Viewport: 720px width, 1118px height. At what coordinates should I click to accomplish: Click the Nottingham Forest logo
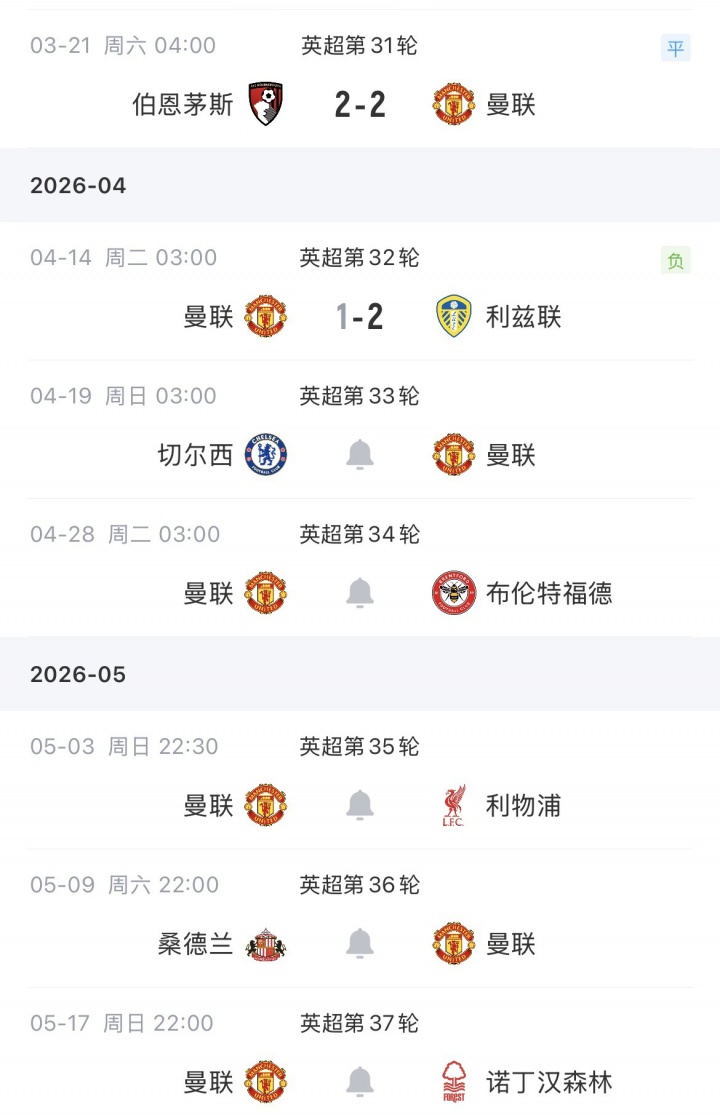coord(454,1080)
